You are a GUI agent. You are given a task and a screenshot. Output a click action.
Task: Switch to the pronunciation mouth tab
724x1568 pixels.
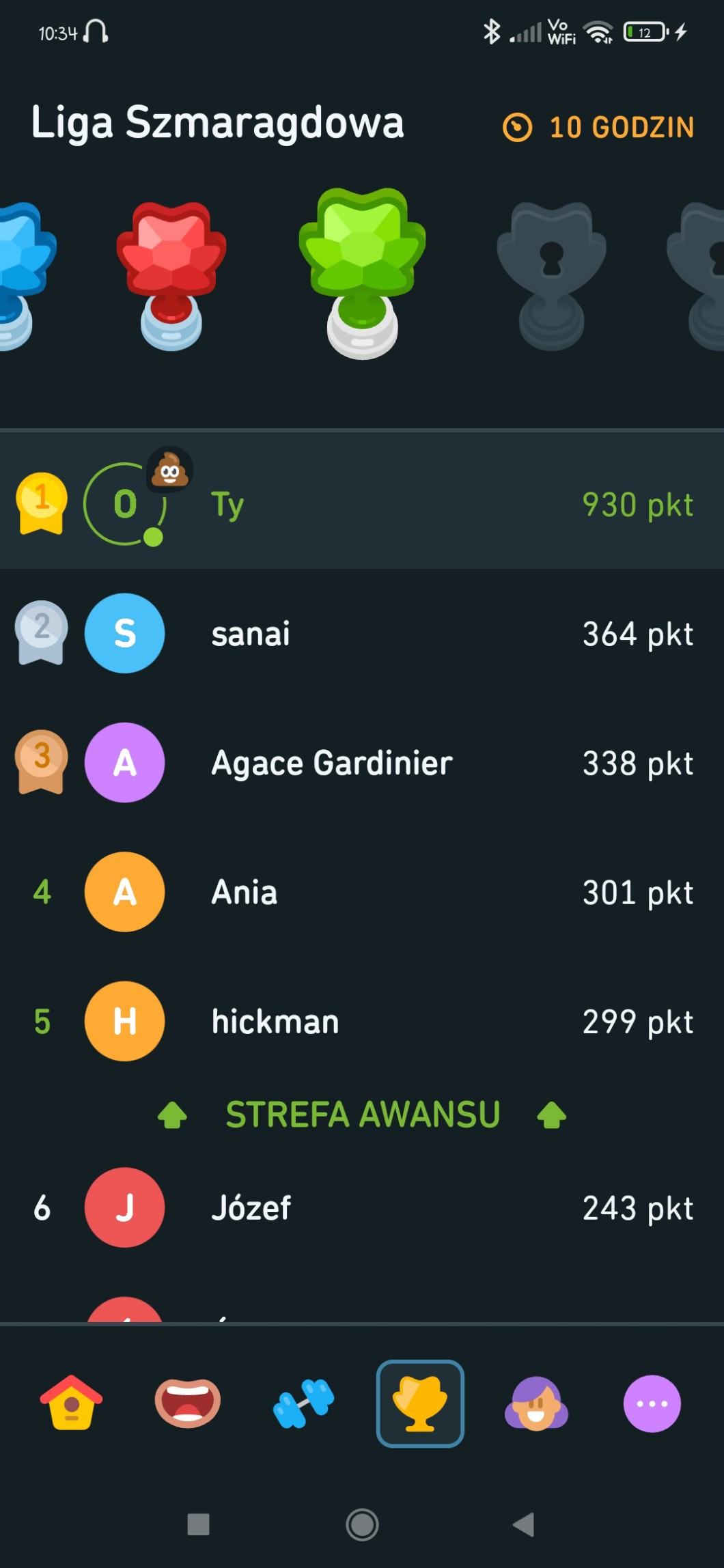coord(187,1403)
